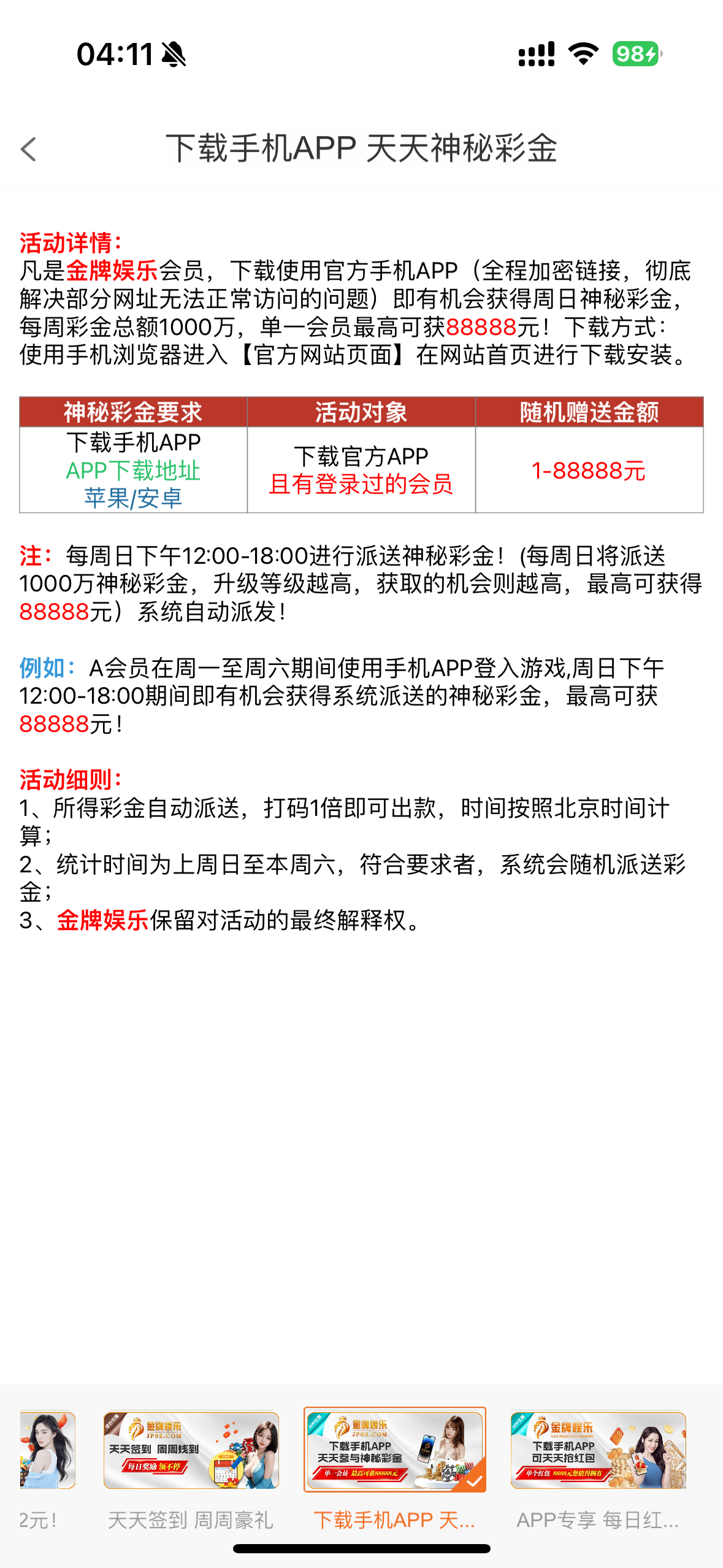Go back using the top-left arrow
The height and width of the screenshot is (1568, 723).
click(29, 149)
